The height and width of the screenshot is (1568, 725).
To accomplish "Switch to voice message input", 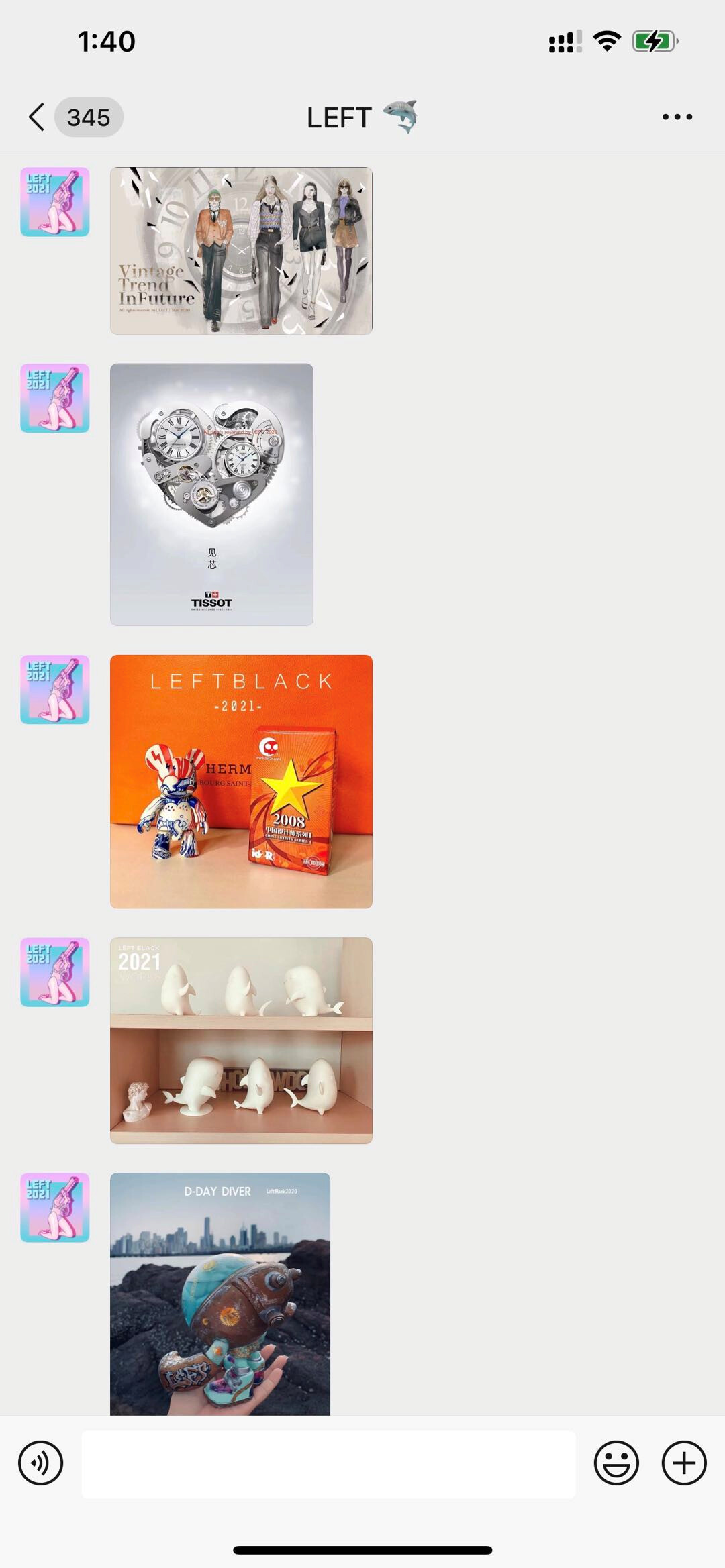I will 41,1463.
